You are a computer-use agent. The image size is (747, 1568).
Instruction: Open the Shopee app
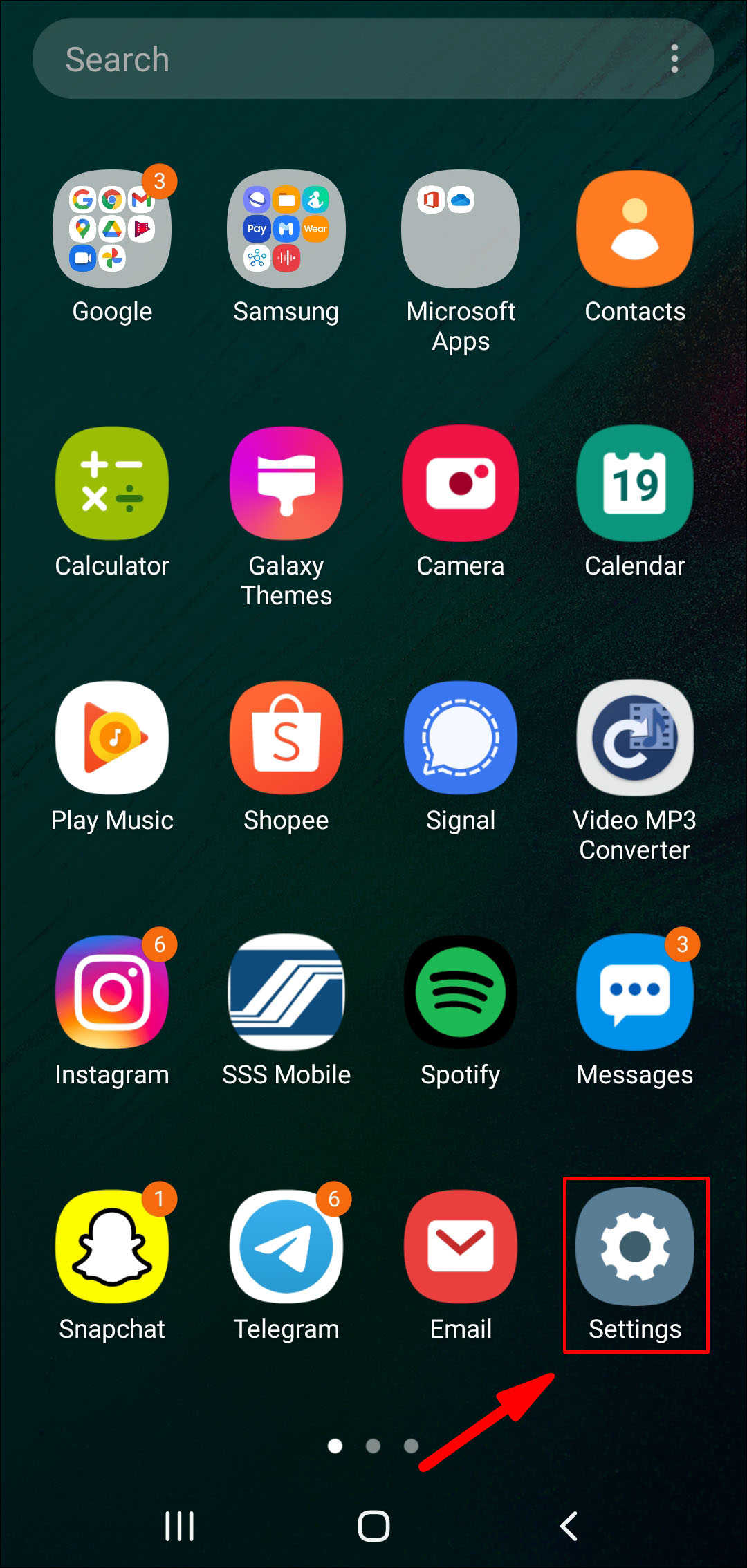[x=286, y=738]
